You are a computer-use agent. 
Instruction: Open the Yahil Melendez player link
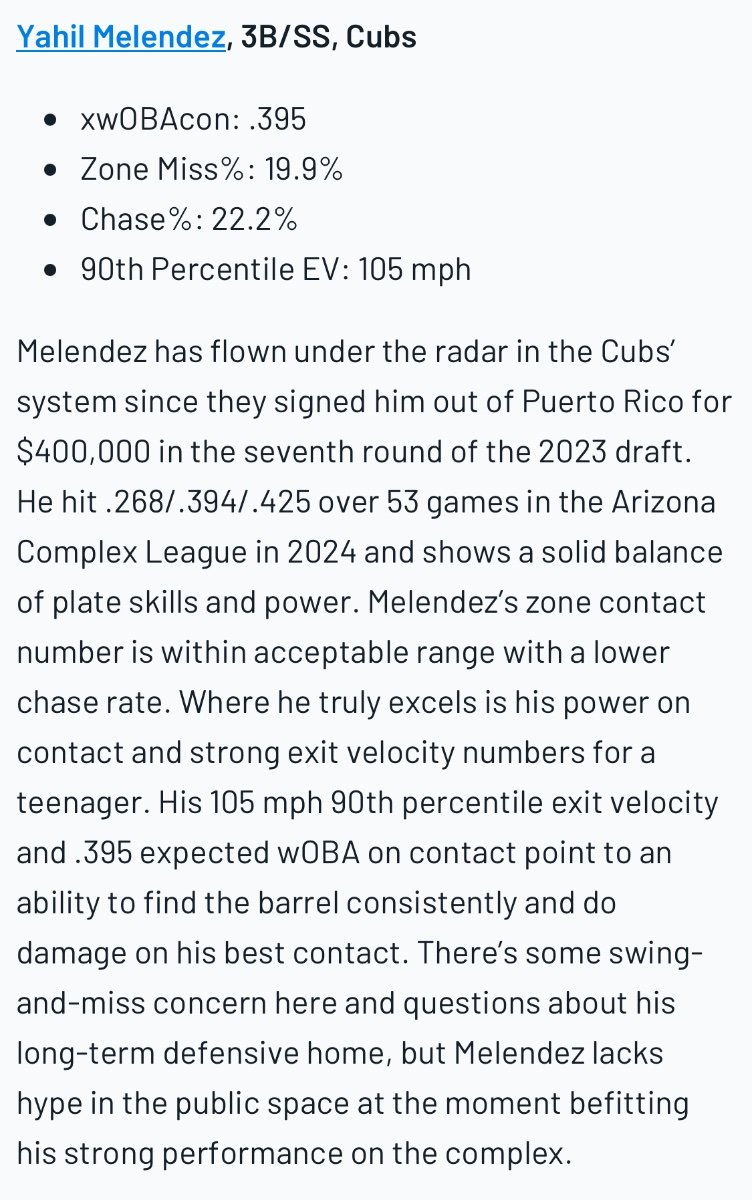(x=120, y=38)
